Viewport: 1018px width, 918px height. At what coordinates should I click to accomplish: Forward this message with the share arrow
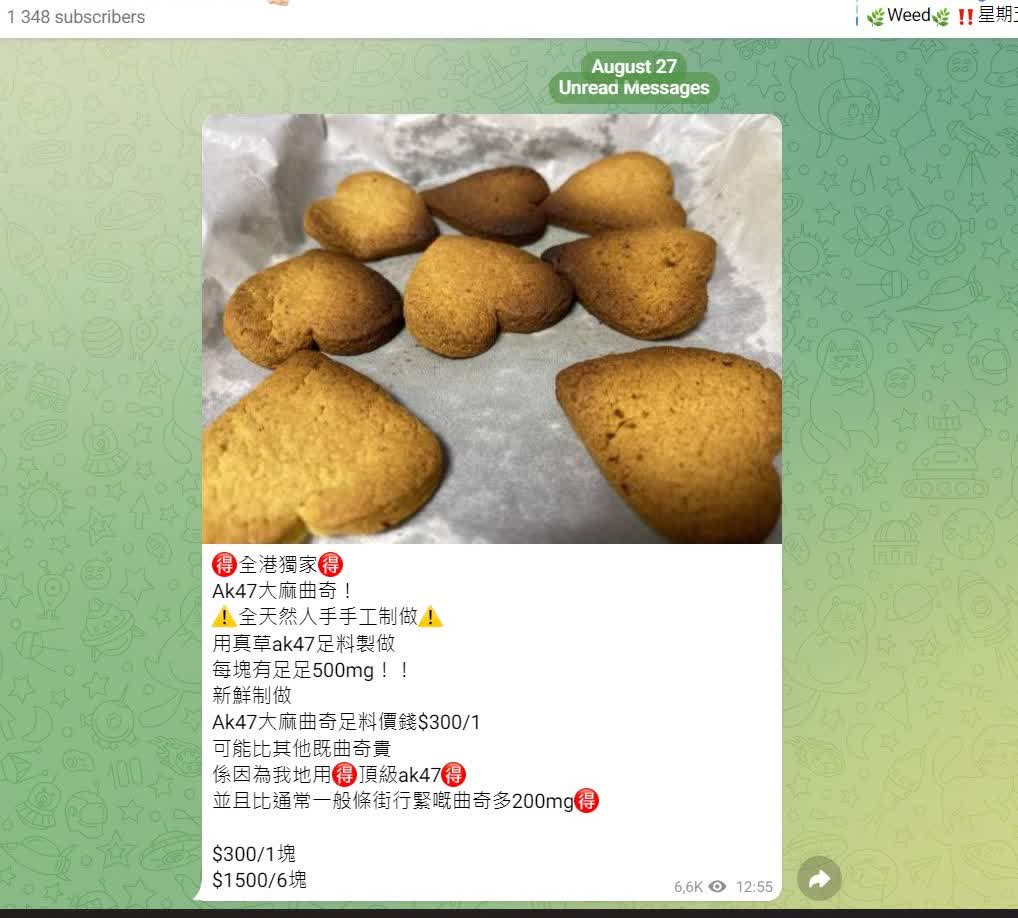(x=819, y=879)
